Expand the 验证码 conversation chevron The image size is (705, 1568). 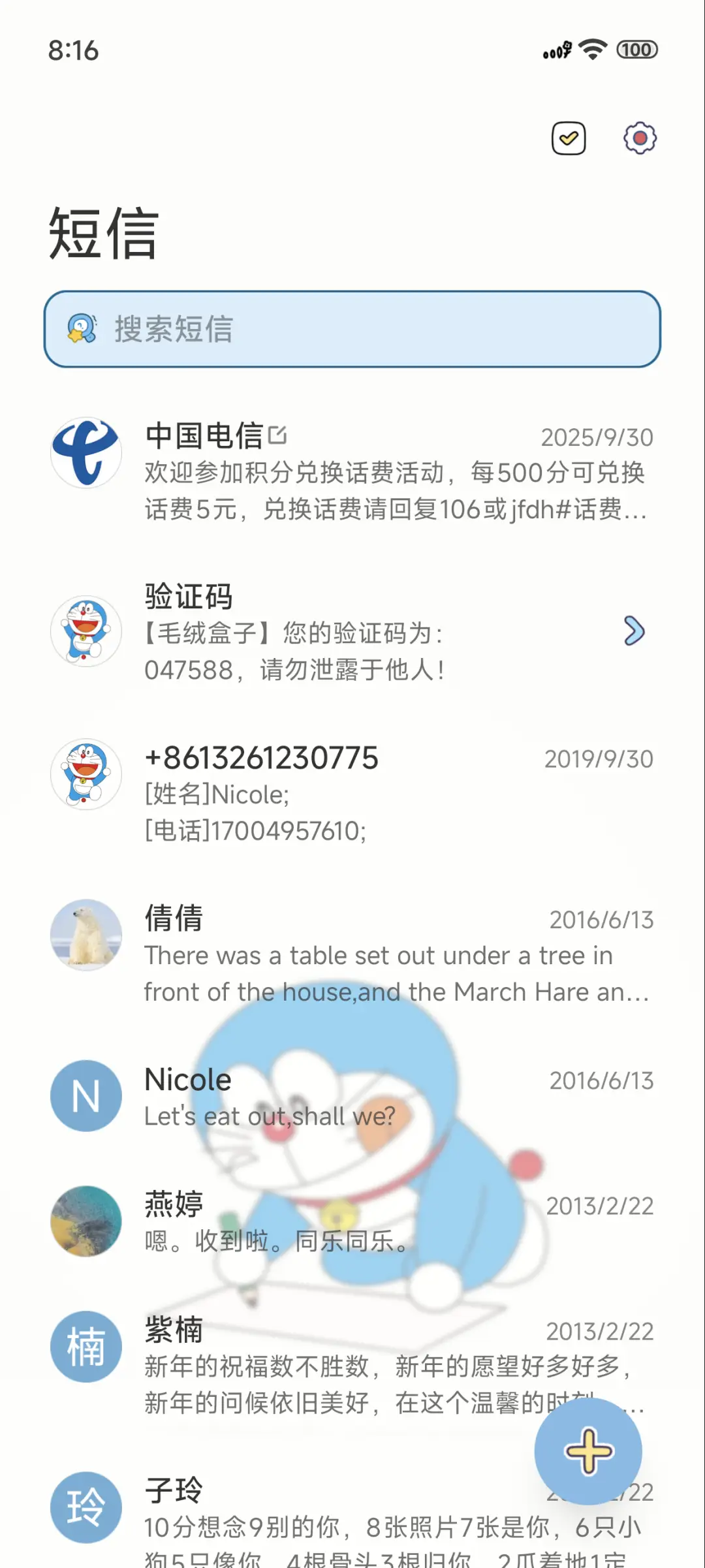[634, 631]
